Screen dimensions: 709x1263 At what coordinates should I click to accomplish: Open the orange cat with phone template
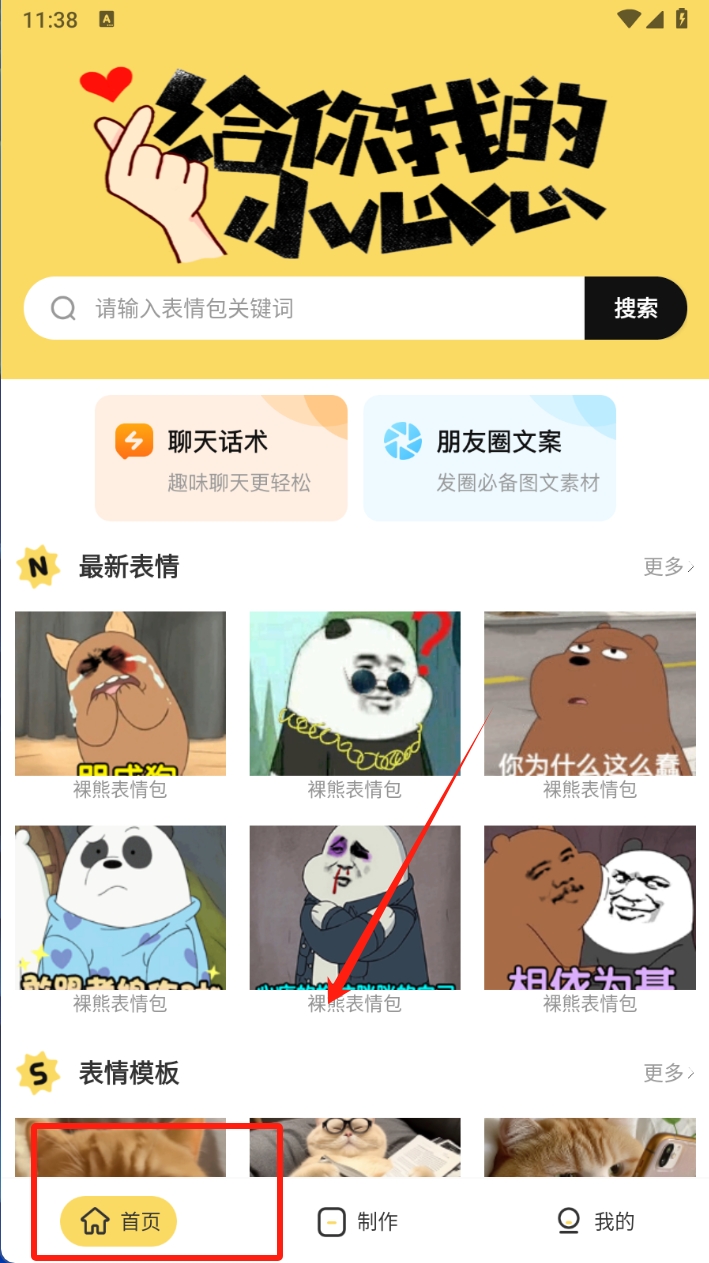coord(589,1147)
